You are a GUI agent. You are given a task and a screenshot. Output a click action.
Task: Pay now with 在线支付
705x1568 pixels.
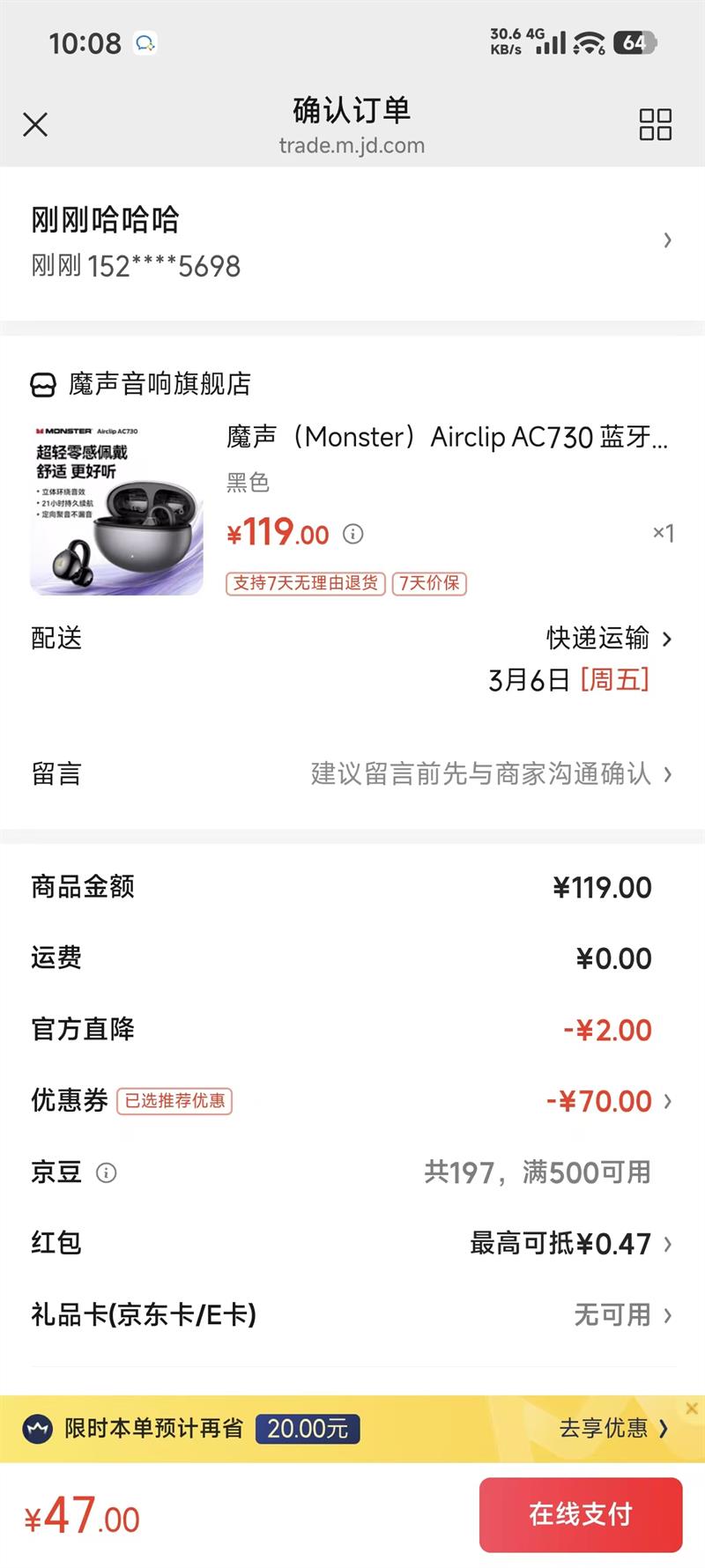[581, 1514]
